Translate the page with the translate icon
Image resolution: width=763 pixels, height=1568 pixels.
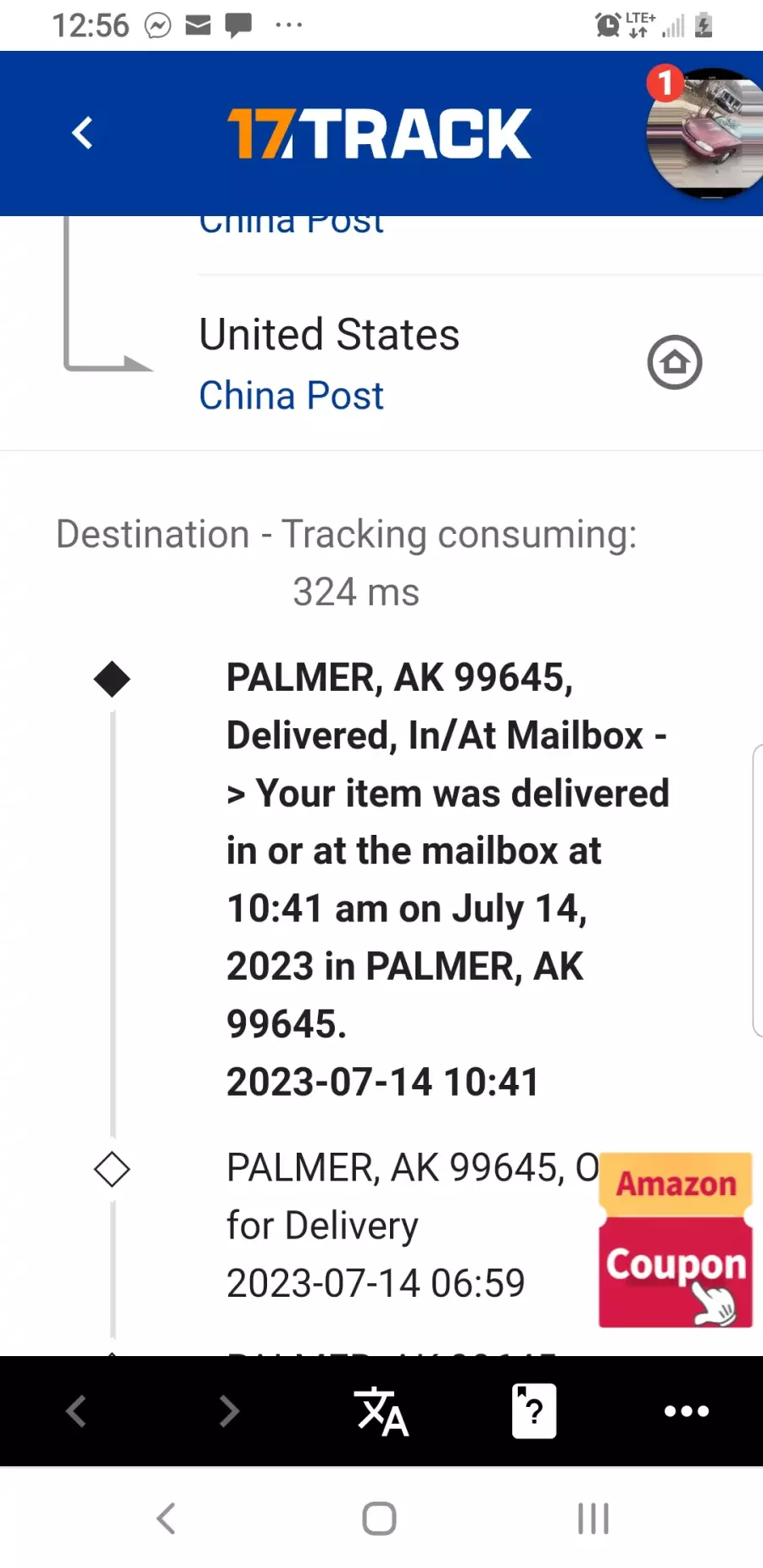pos(381,1411)
